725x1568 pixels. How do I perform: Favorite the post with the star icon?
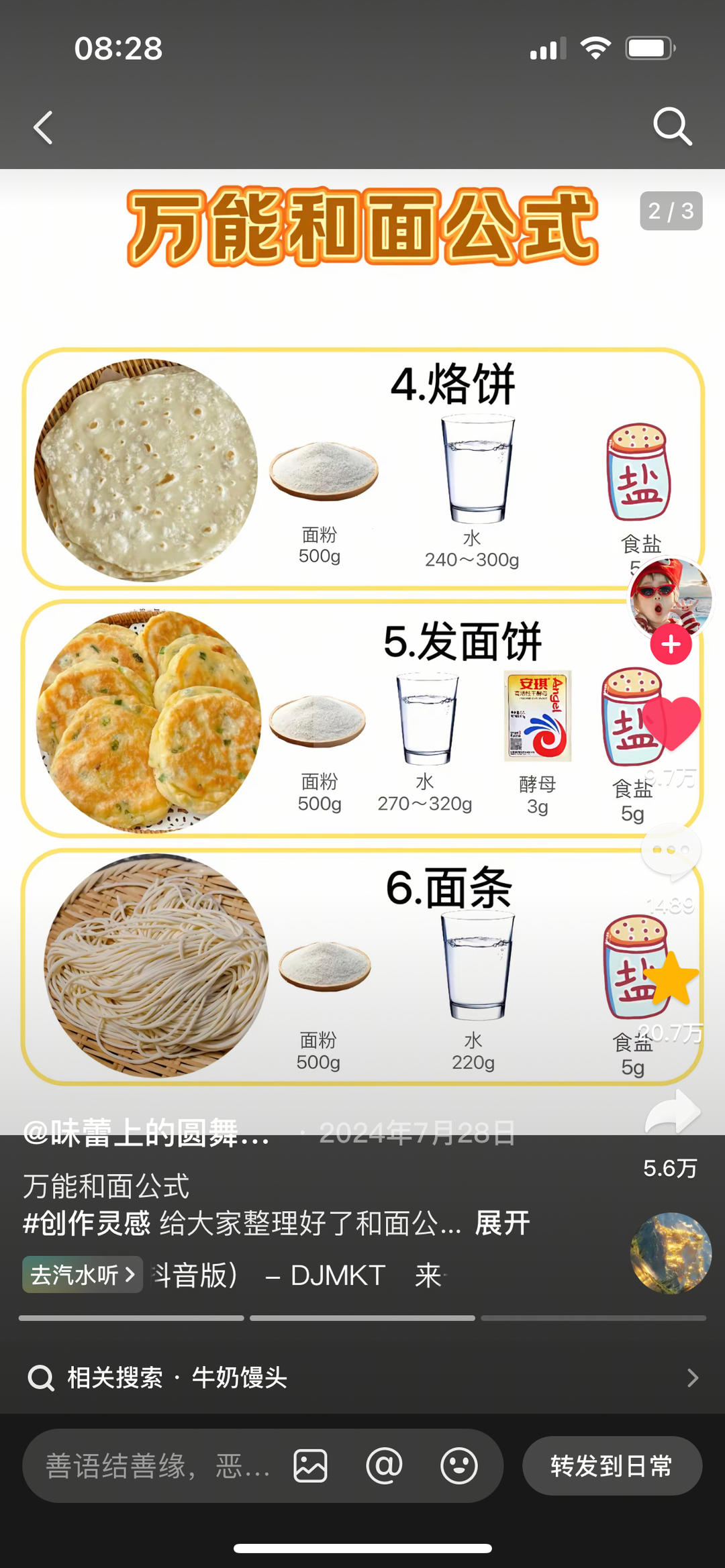pyautogui.click(x=671, y=979)
